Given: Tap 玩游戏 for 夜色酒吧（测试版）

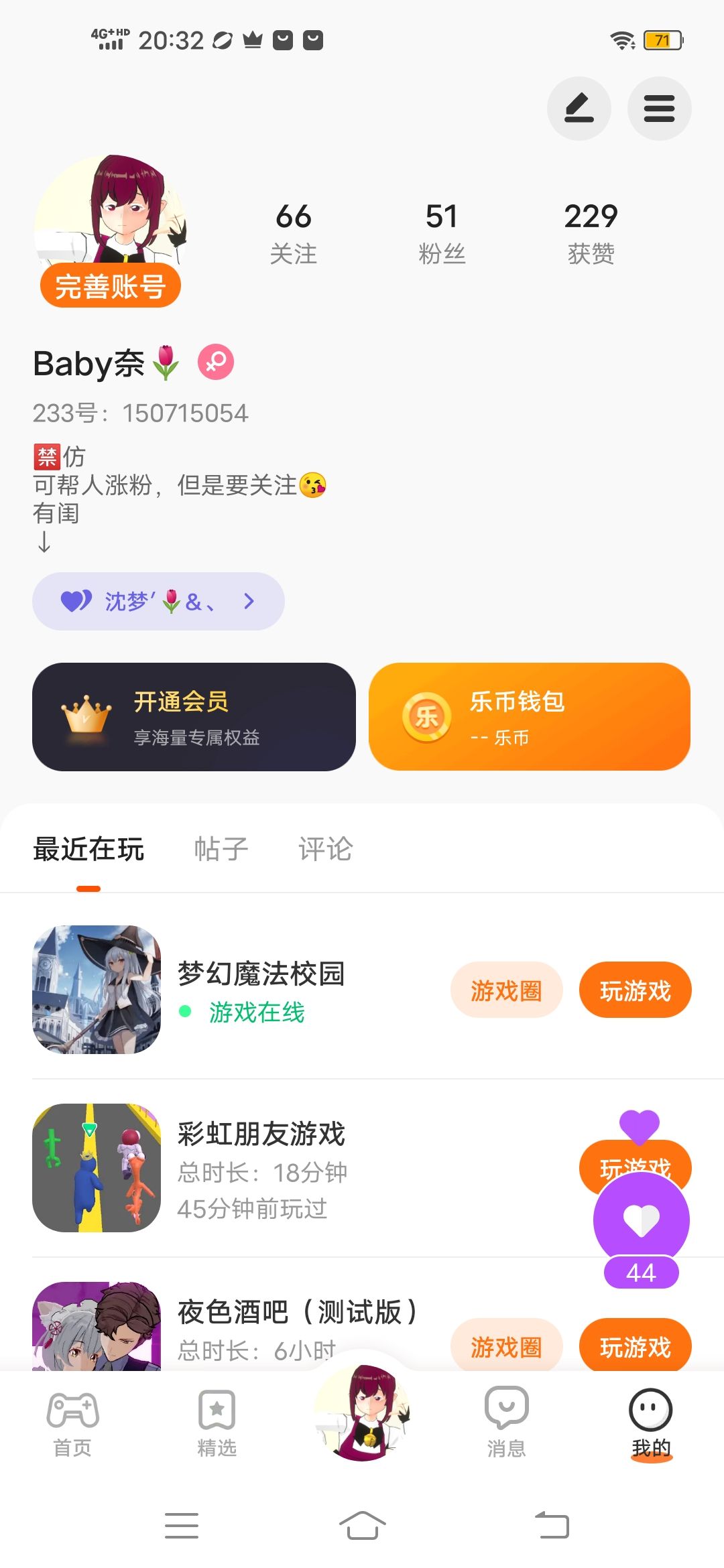Looking at the screenshot, I should (x=635, y=1346).
